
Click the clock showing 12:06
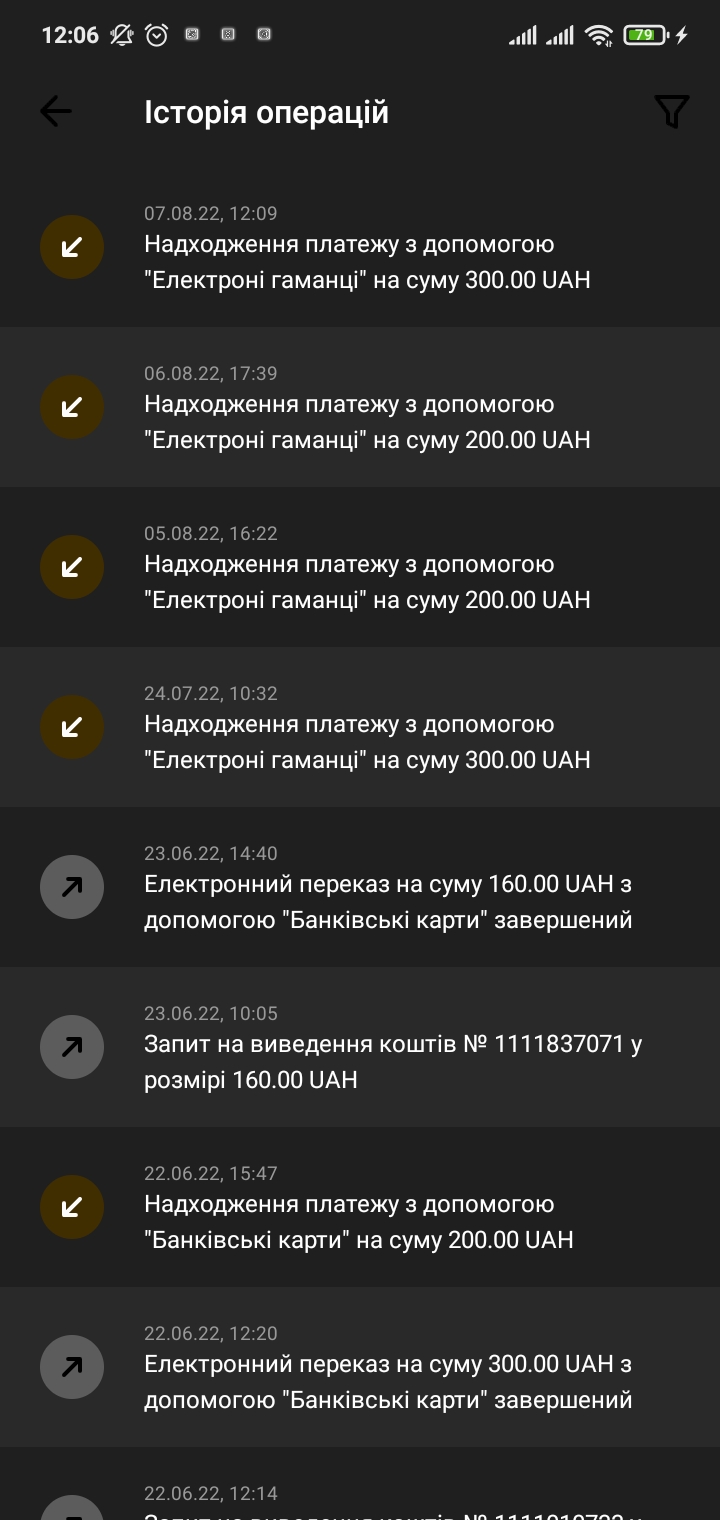tap(70, 33)
